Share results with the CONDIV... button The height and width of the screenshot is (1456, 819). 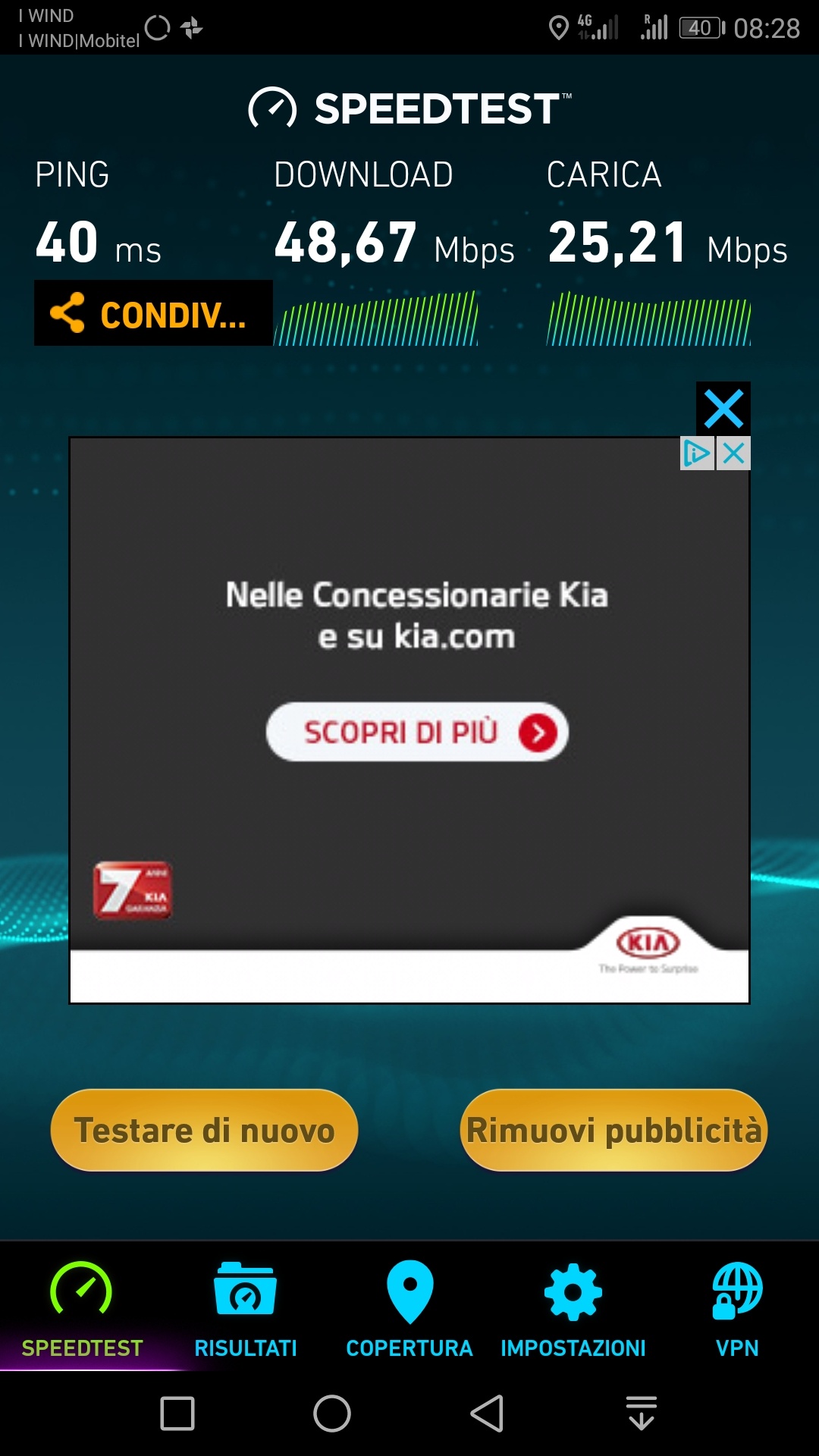click(x=153, y=313)
